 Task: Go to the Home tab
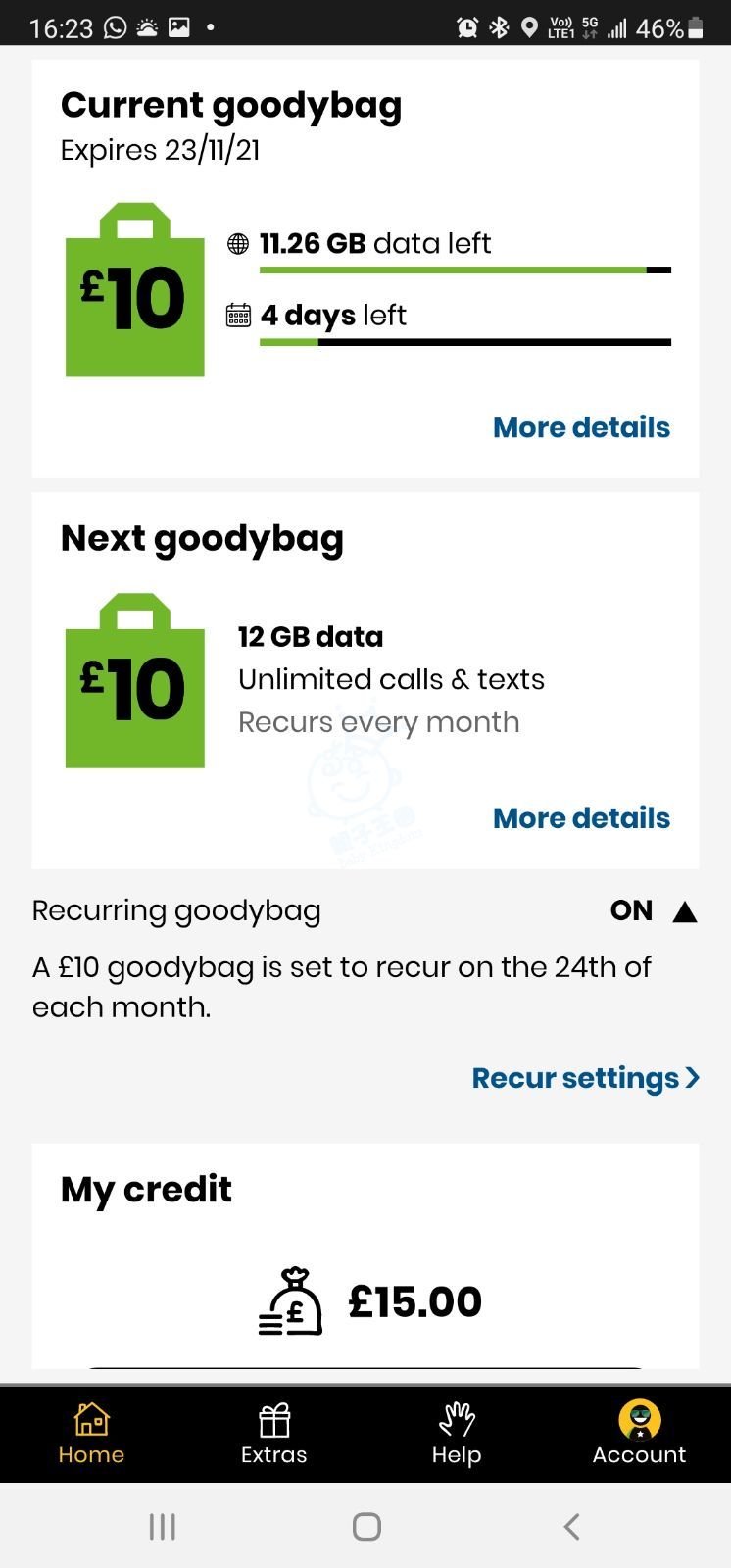click(x=91, y=1434)
